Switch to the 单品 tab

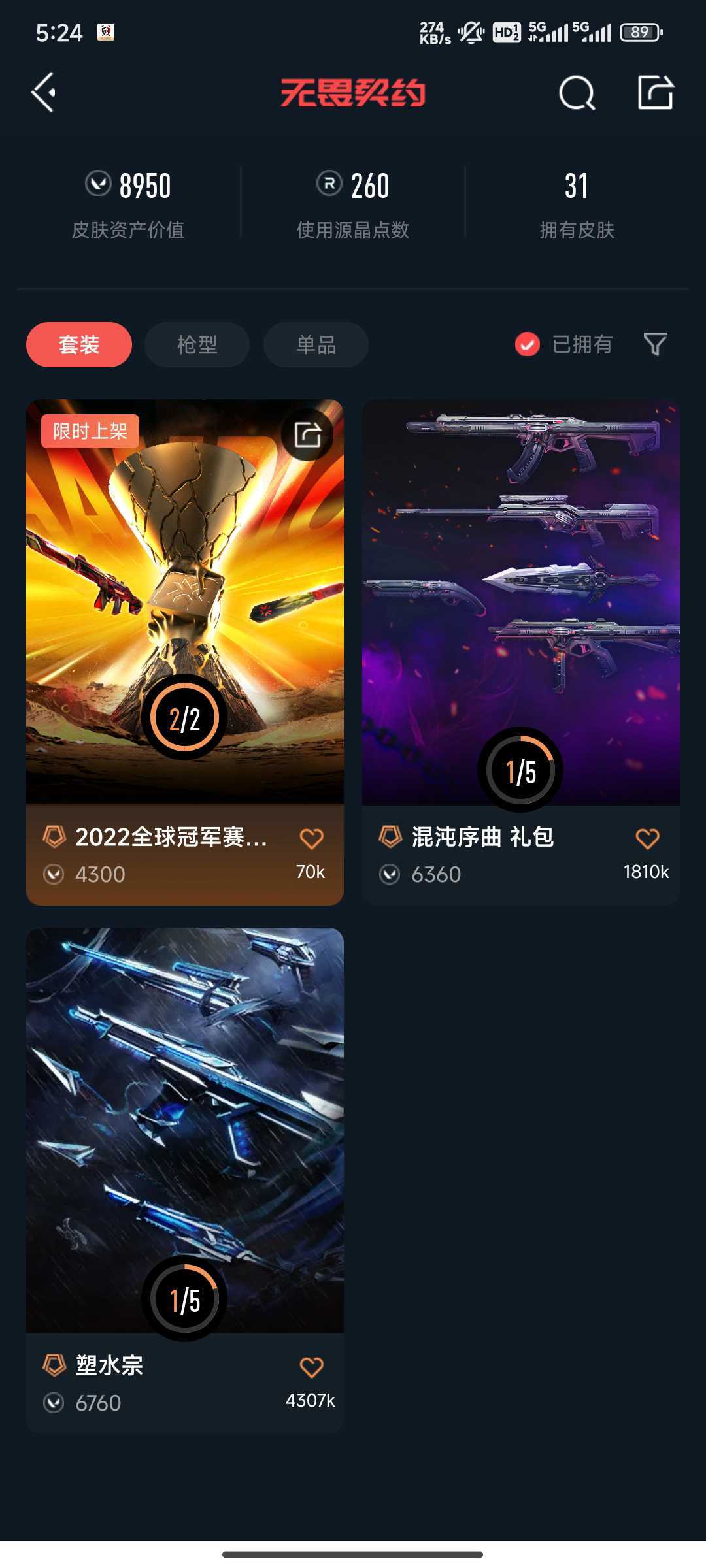tap(316, 344)
